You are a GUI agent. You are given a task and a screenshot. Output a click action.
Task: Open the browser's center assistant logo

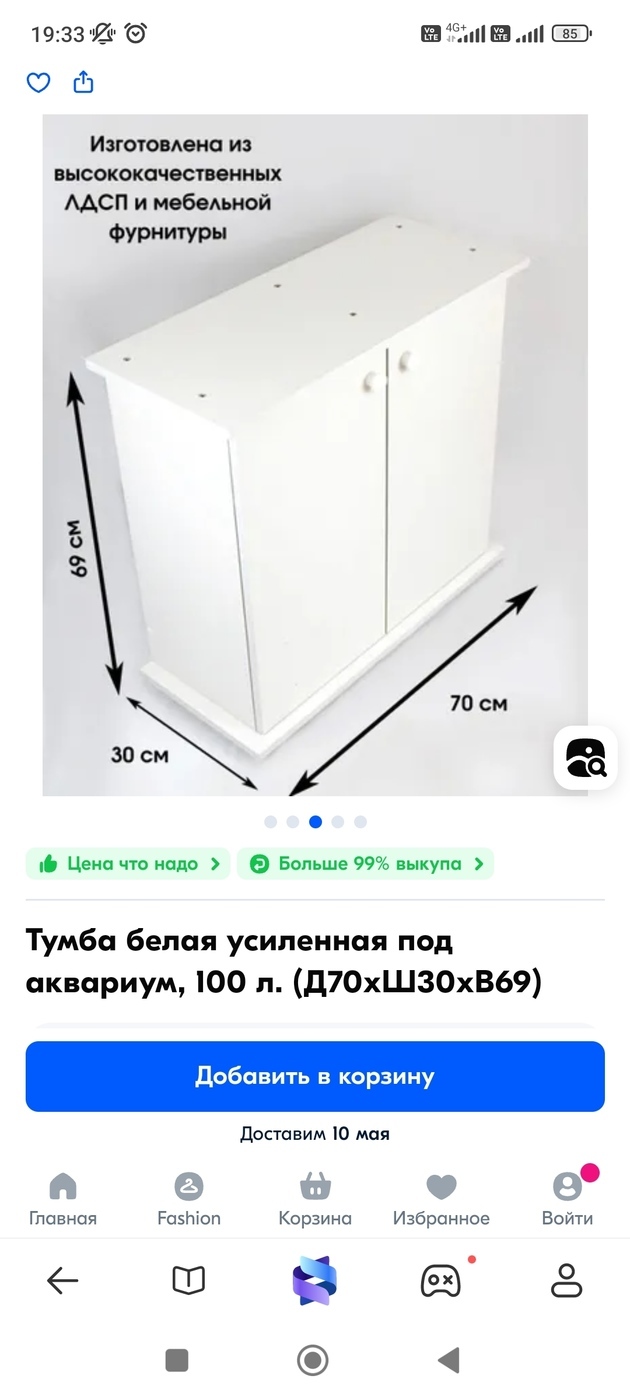tap(315, 1280)
